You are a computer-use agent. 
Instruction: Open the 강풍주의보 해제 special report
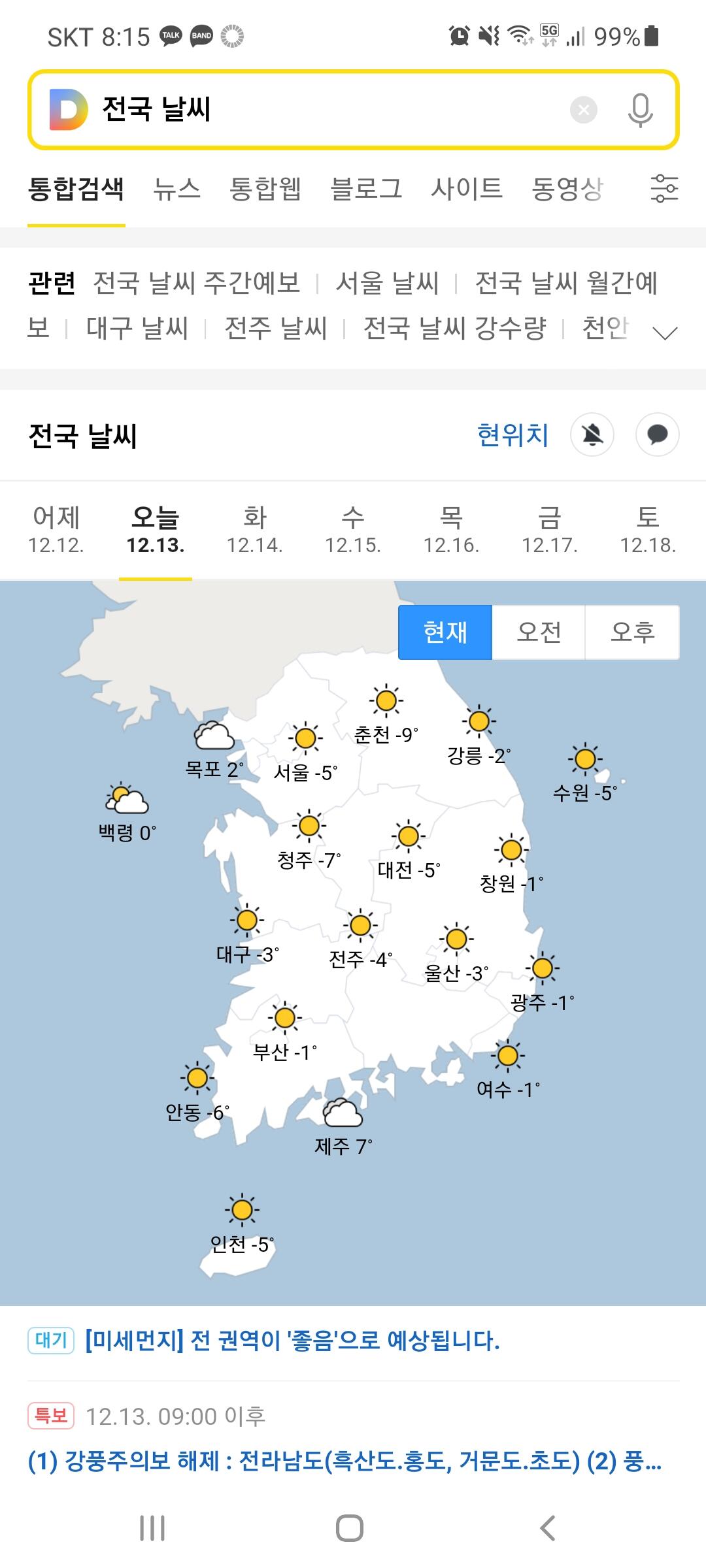(345, 1461)
